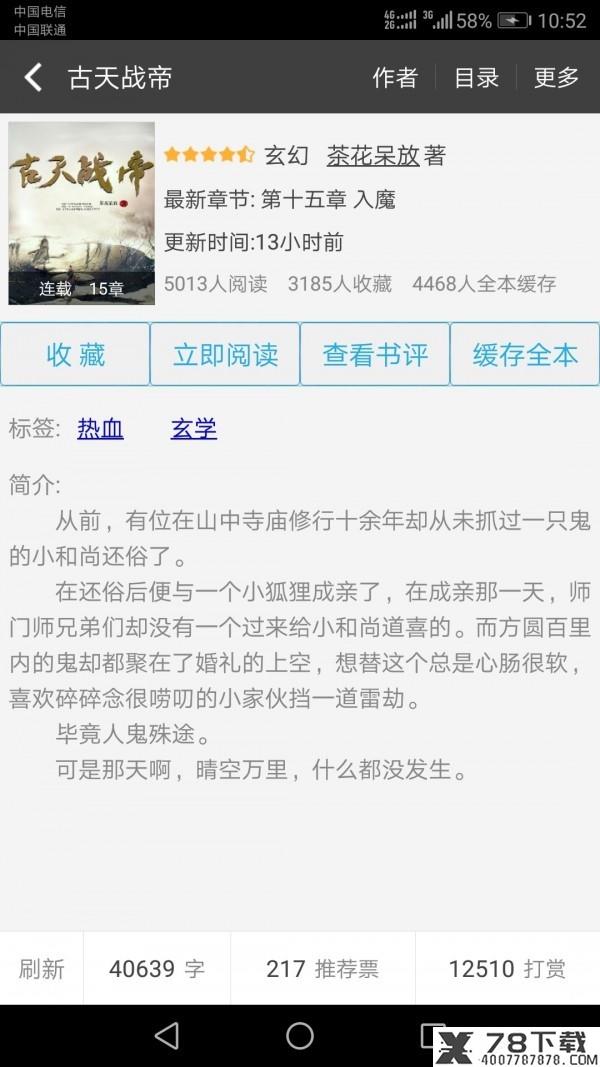The width and height of the screenshot is (600, 1067).
Task: Open the 热血 tag
Action: point(100,429)
